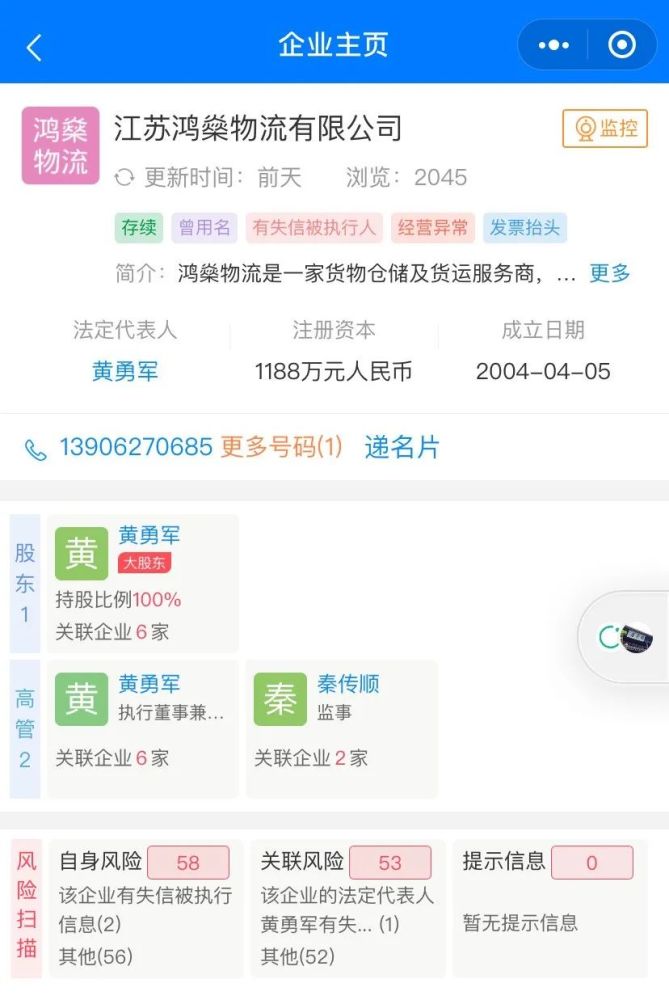Open 提示信息 card
This screenshot has height=1000, width=669.
548,908
